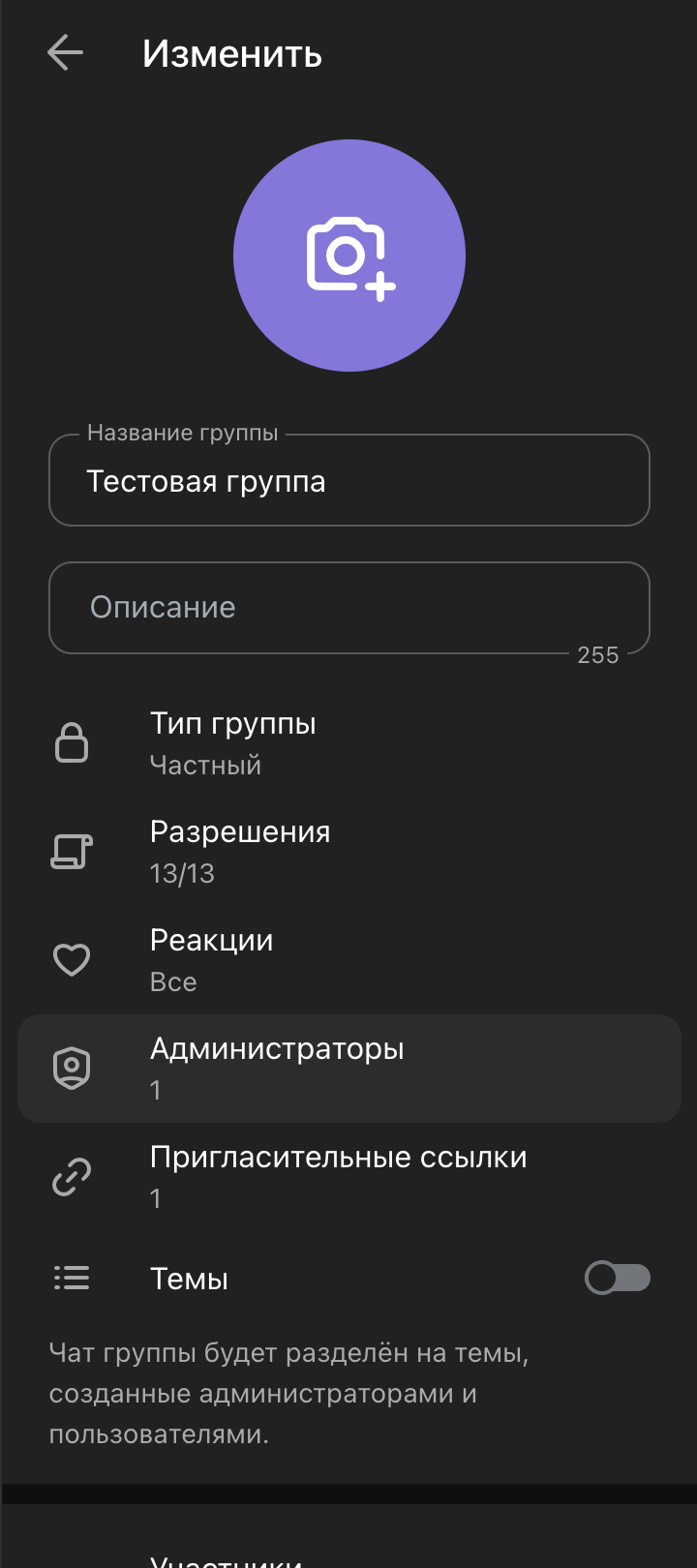Open Разрешения permissions row
The width and height of the screenshot is (697, 1568).
(349, 852)
